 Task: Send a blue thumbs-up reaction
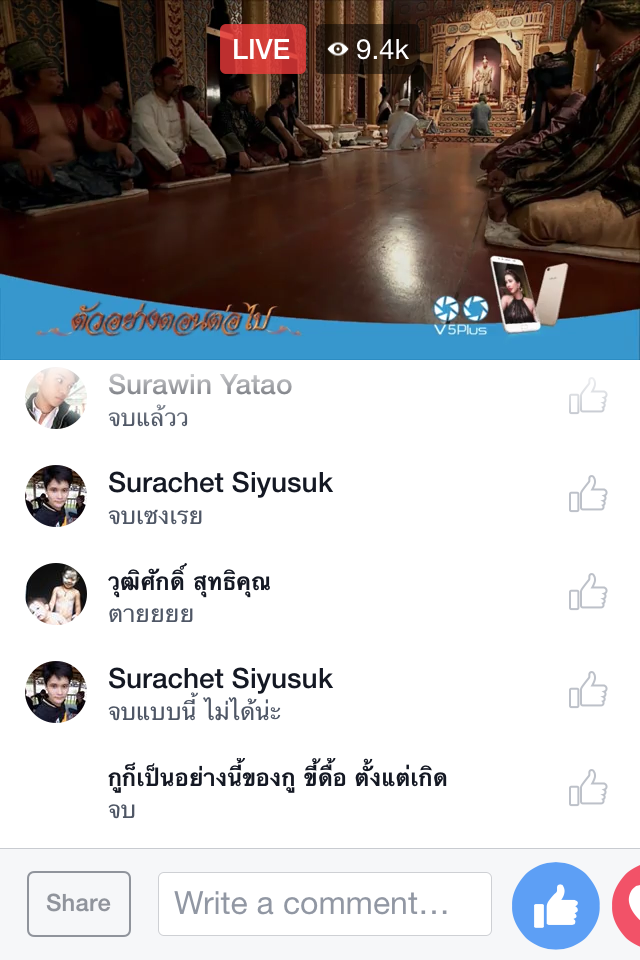(555, 906)
